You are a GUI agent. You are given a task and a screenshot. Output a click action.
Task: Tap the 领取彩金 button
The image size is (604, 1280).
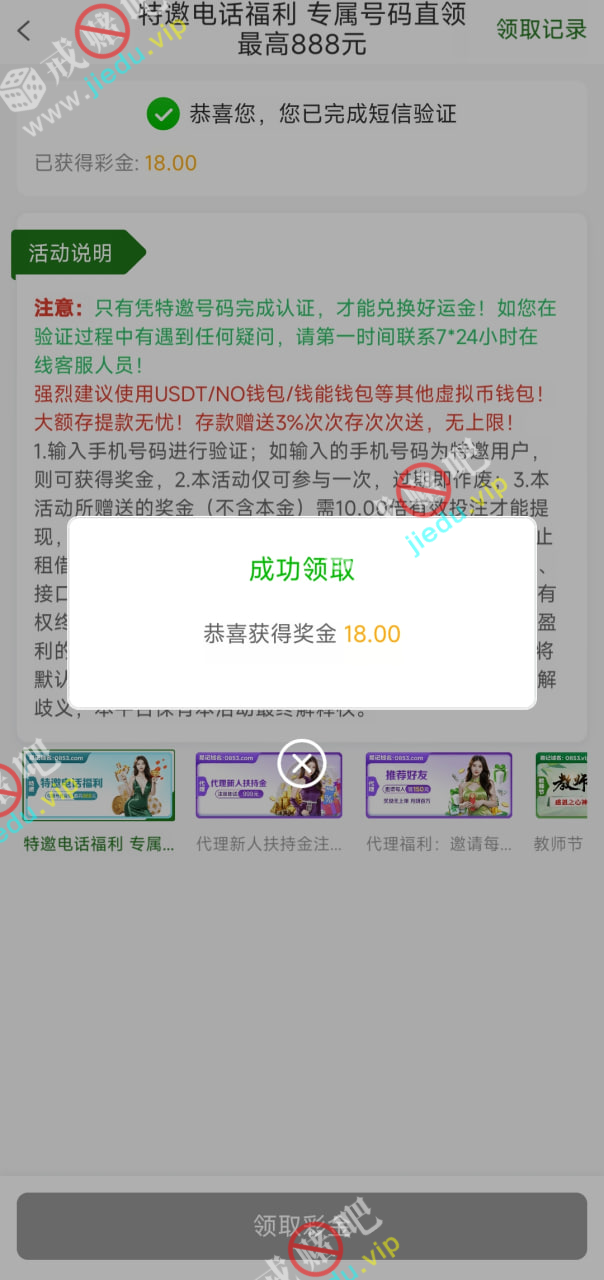[x=301, y=1225]
